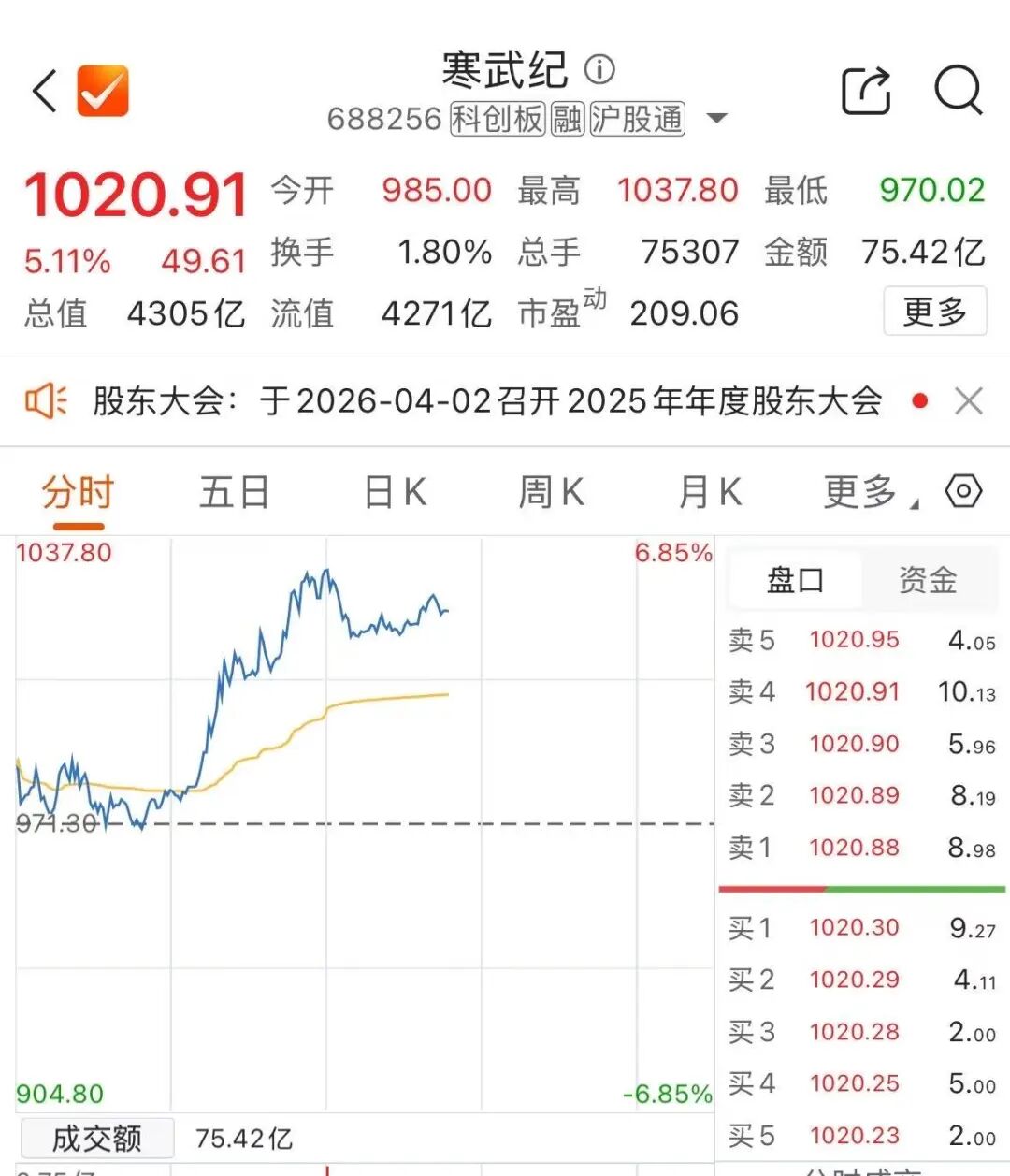The image size is (1010, 1176).
Task: Switch to the 周K chart tab
Action: 551,492
